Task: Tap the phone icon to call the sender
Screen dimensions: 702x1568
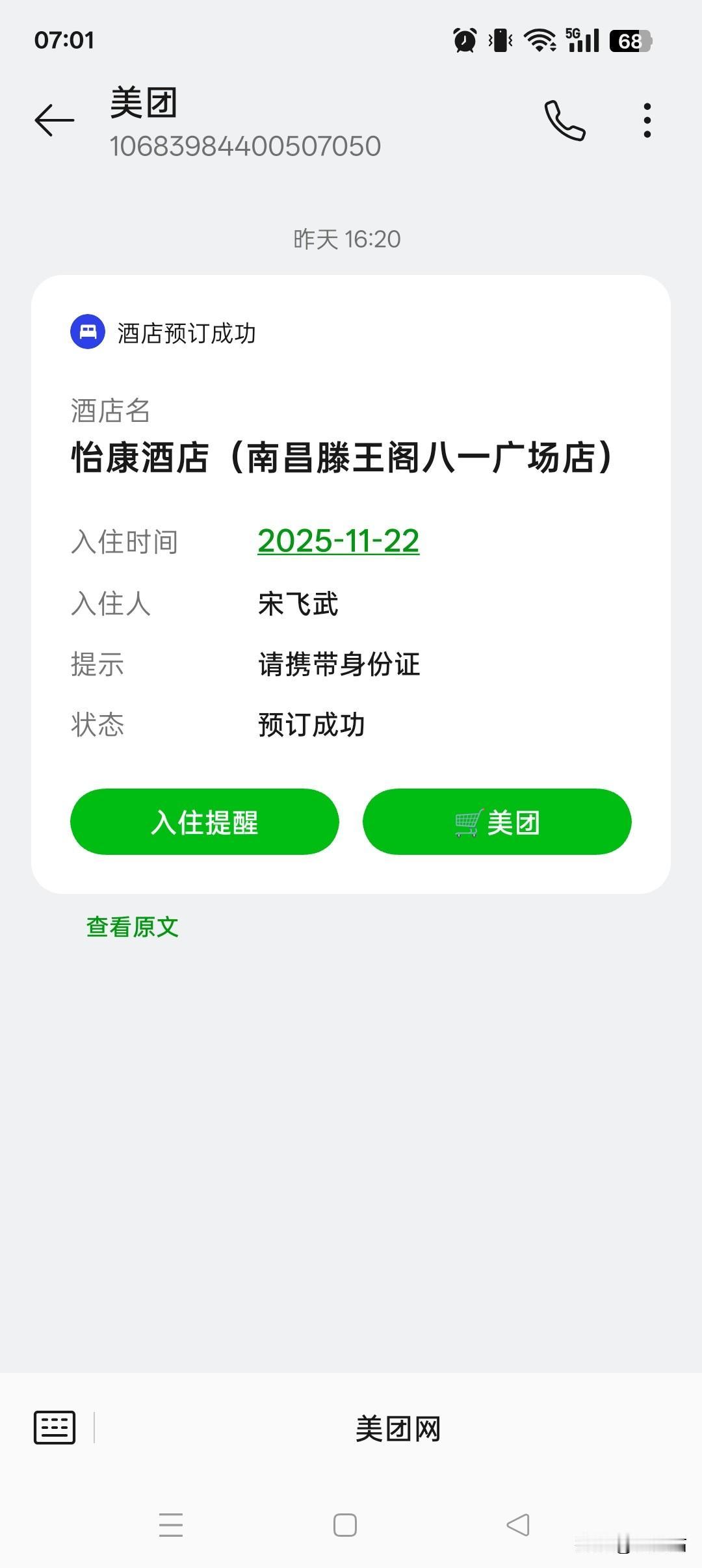Action: pyautogui.click(x=564, y=121)
